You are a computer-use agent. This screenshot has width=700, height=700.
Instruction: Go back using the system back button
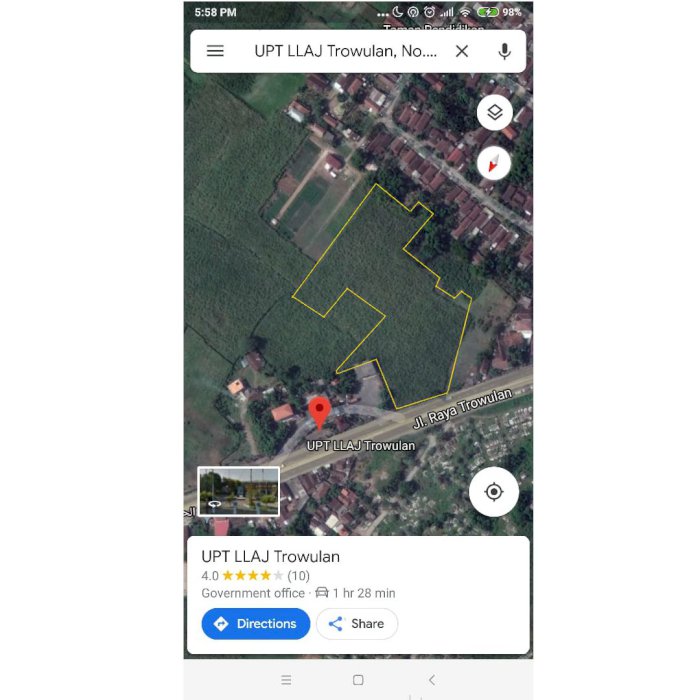[x=432, y=680]
